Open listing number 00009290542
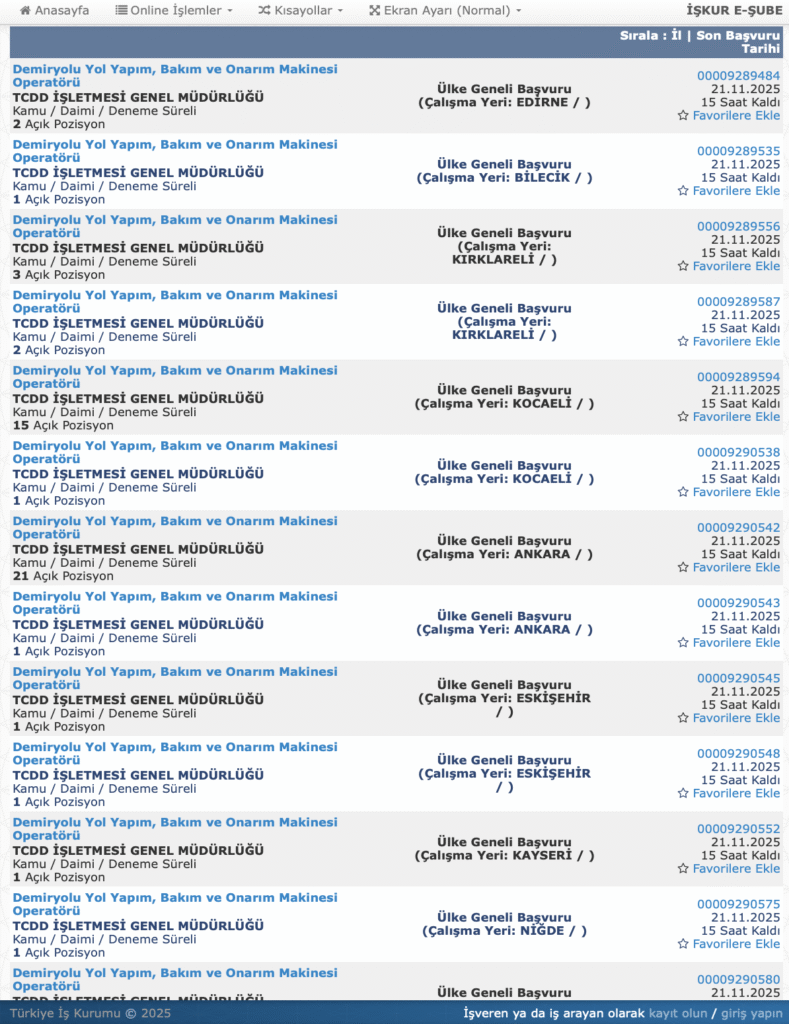The height and width of the screenshot is (1024, 789). point(738,528)
